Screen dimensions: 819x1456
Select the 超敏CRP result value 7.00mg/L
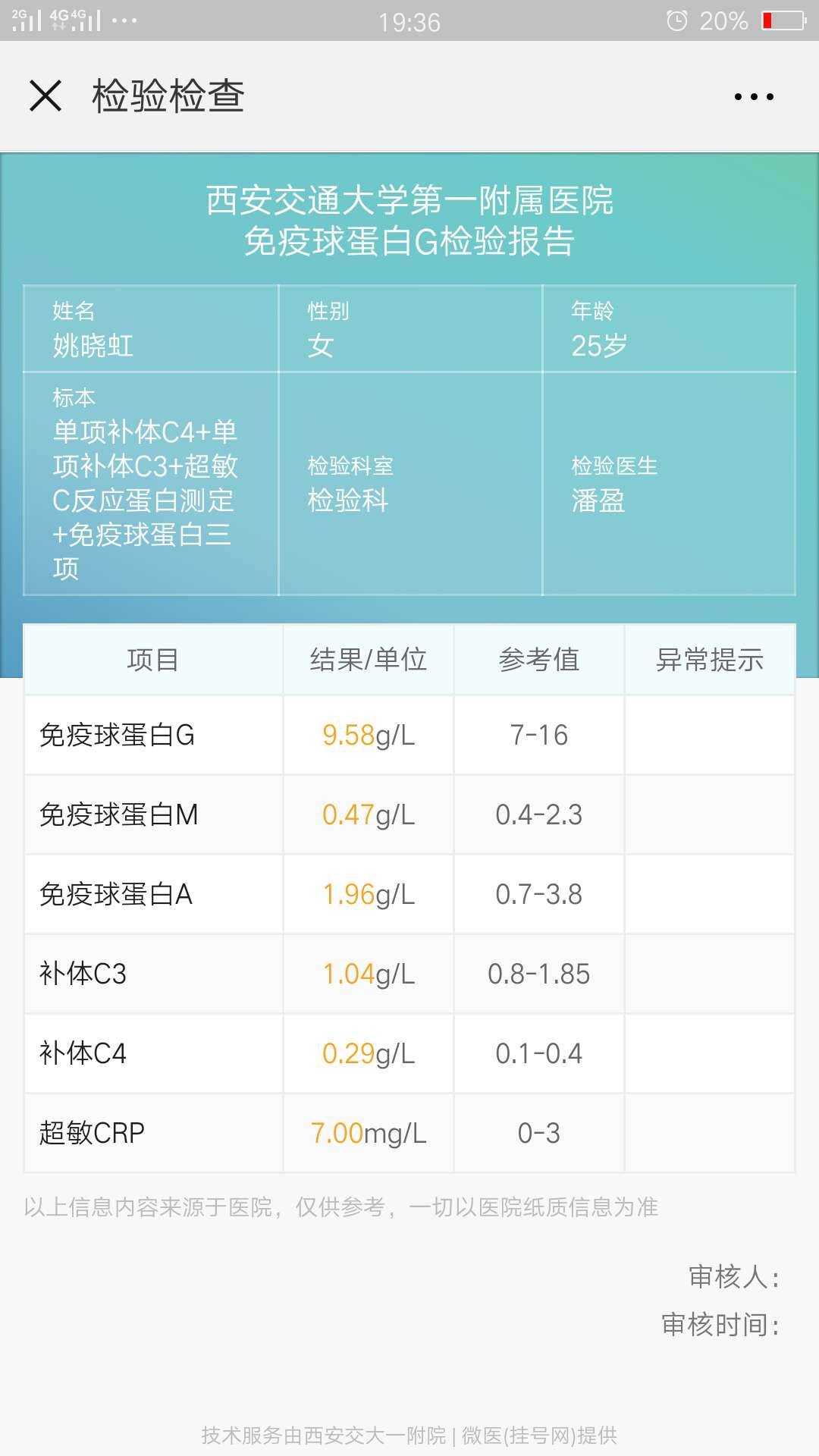pos(368,1132)
